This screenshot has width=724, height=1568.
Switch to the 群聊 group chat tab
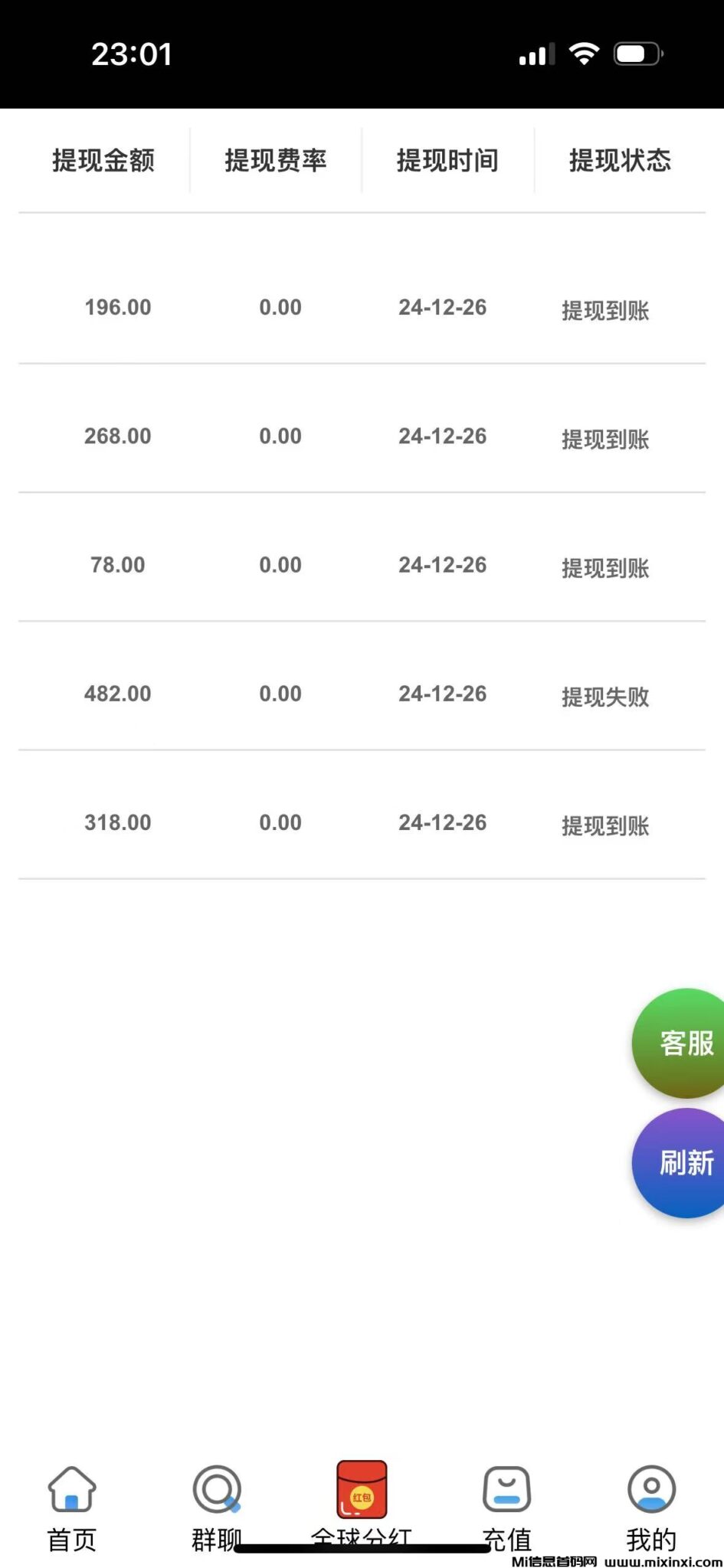tap(217, 1505)
